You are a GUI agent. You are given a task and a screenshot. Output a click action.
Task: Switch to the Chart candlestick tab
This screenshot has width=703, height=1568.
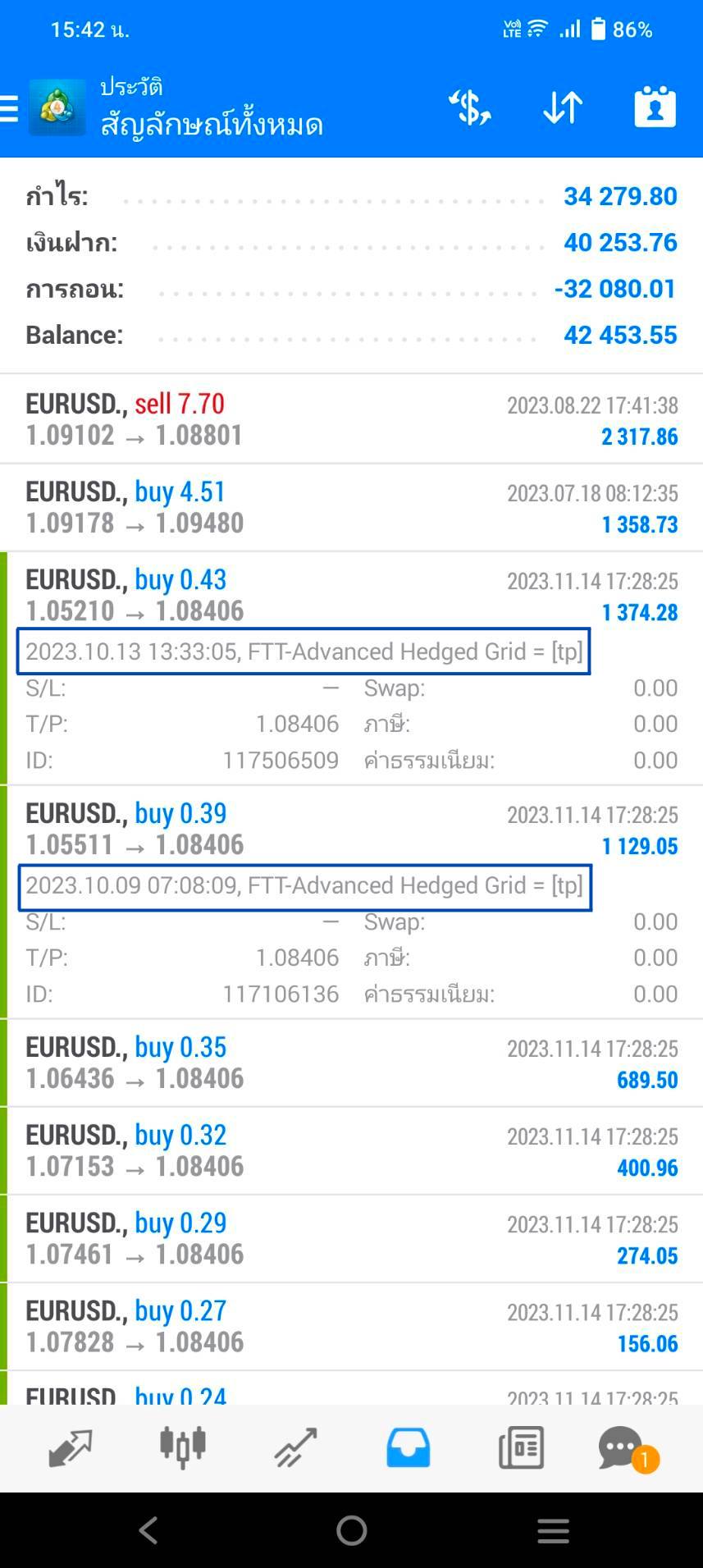[182, 1447]
